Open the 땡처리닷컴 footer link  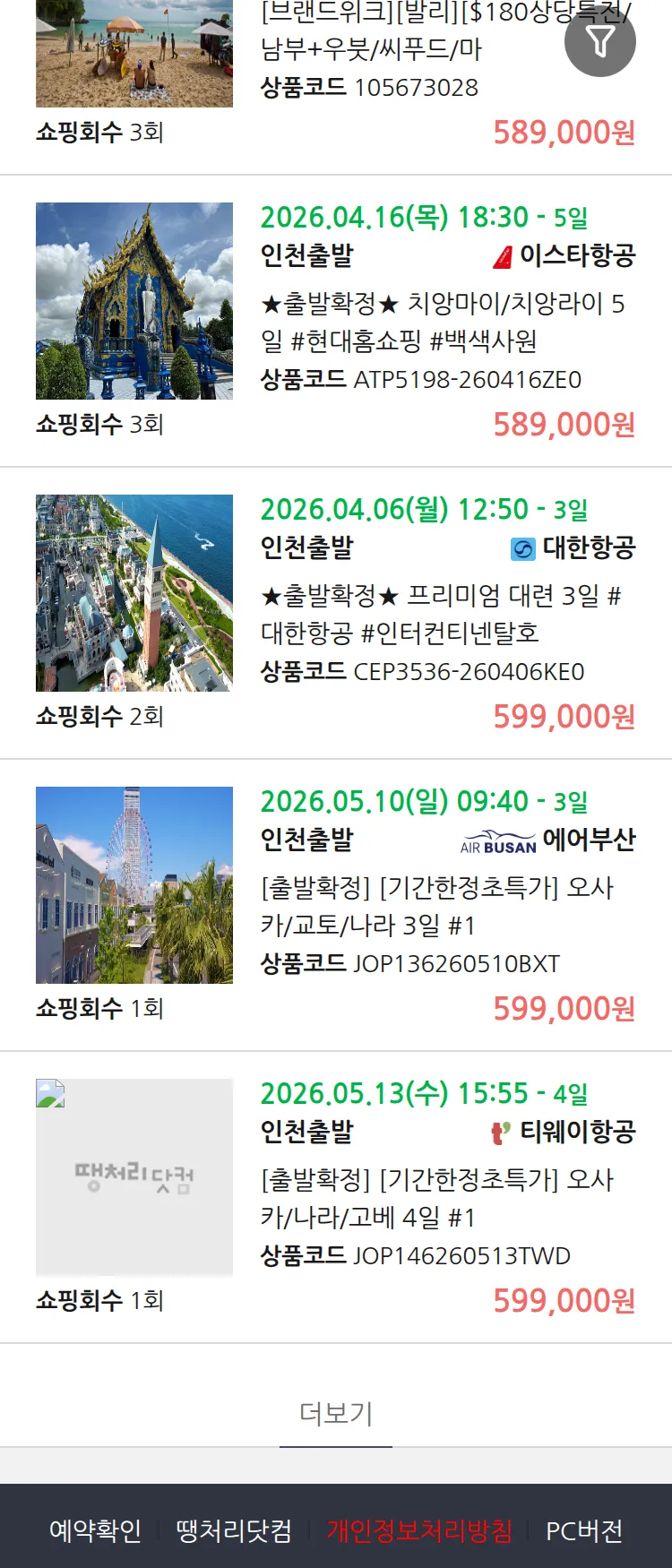pyautogui.click(x=234, y=1530)
